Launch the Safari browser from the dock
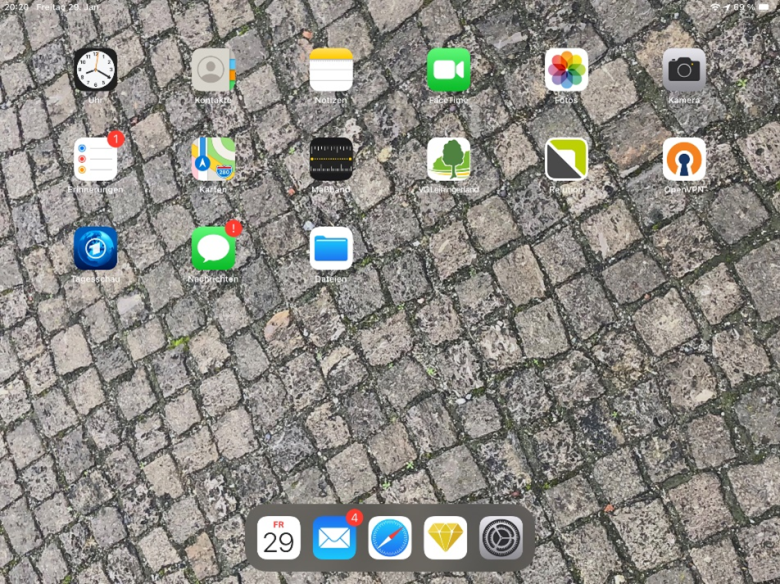The width and height of the screenshot is (780, 584). pos(390,538)
